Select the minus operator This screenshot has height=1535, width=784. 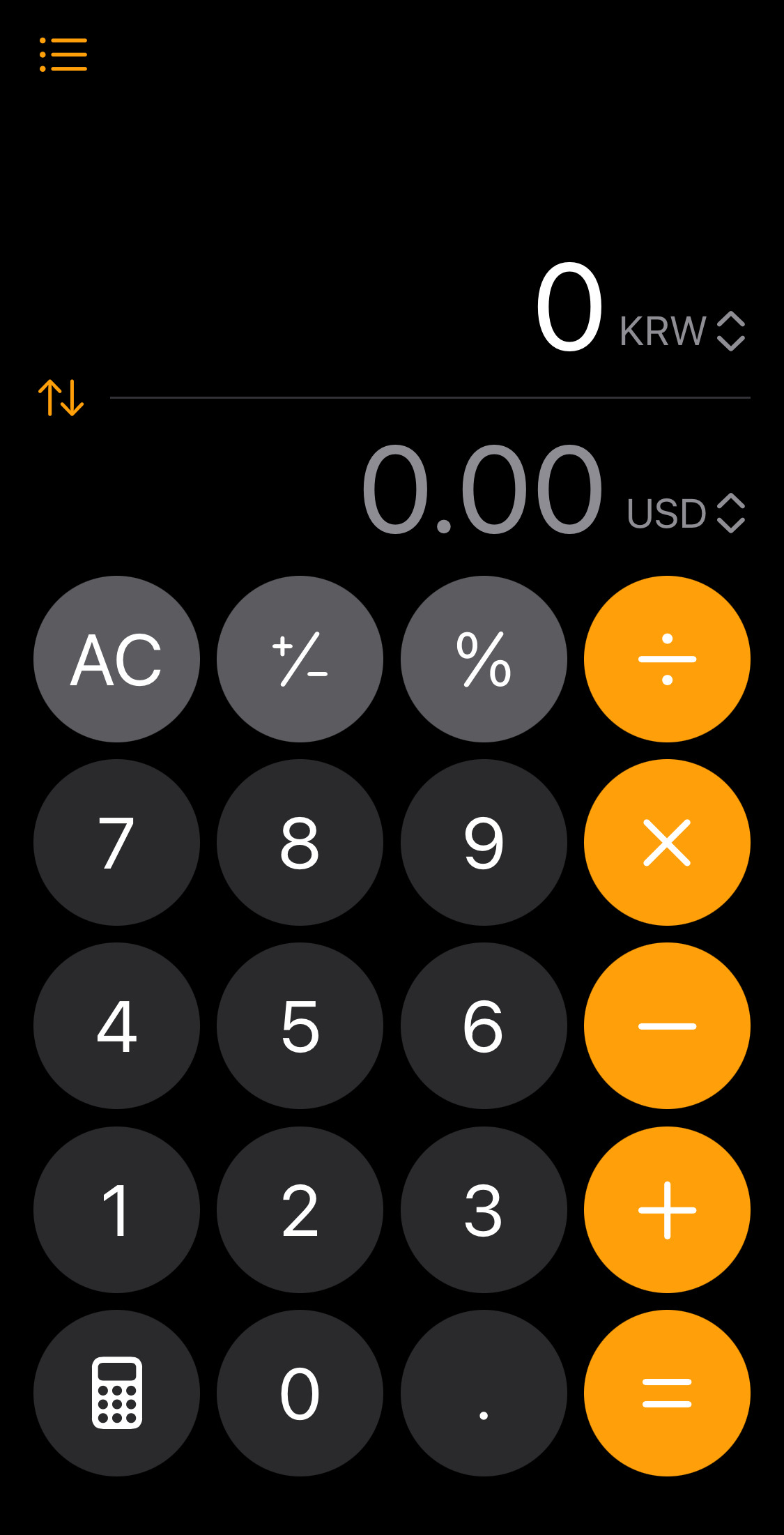667,1025
